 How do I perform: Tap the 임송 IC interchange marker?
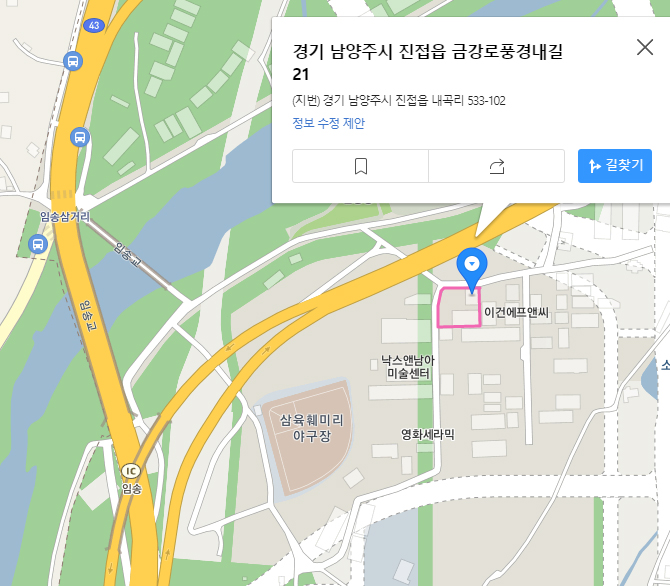click(130, 470)
